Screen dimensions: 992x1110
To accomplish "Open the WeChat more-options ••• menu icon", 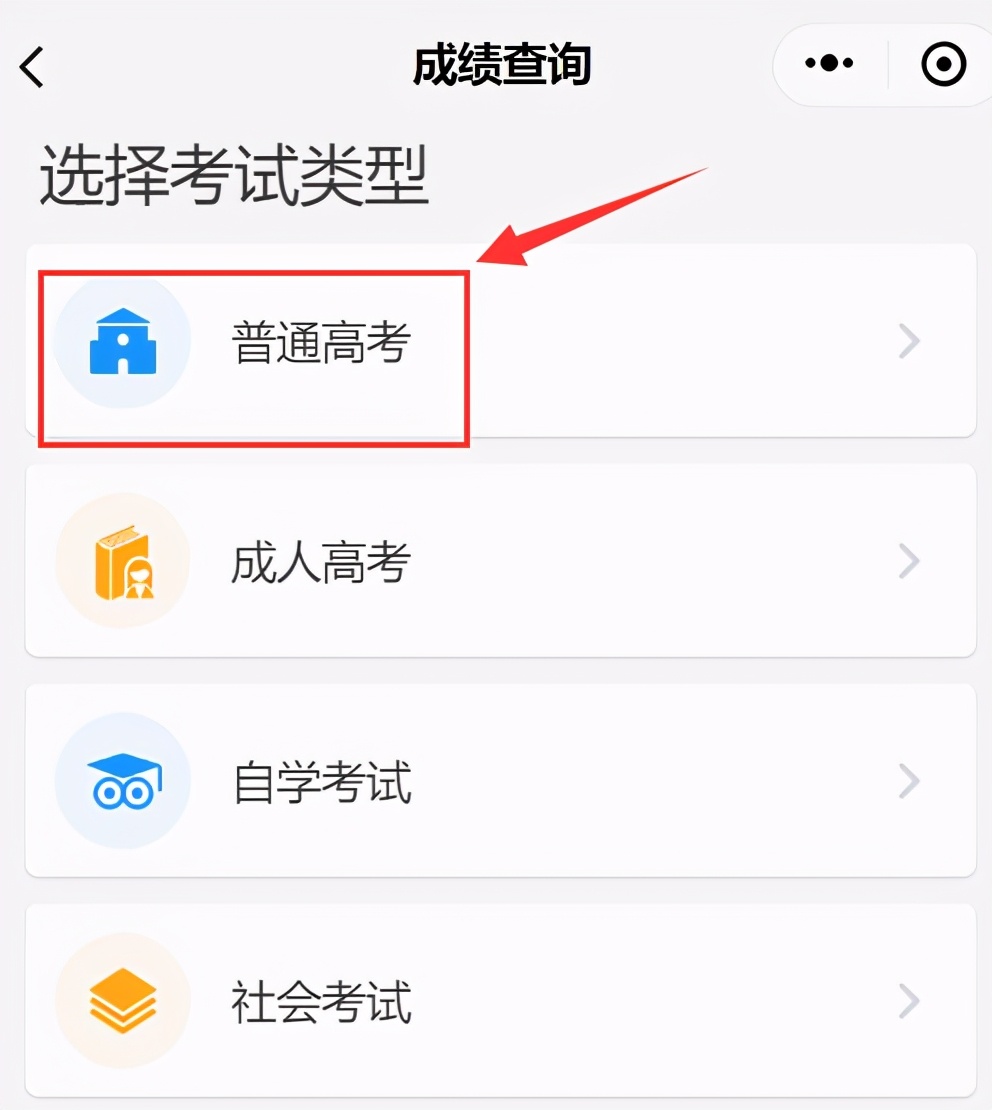I will tap(828, 64).
